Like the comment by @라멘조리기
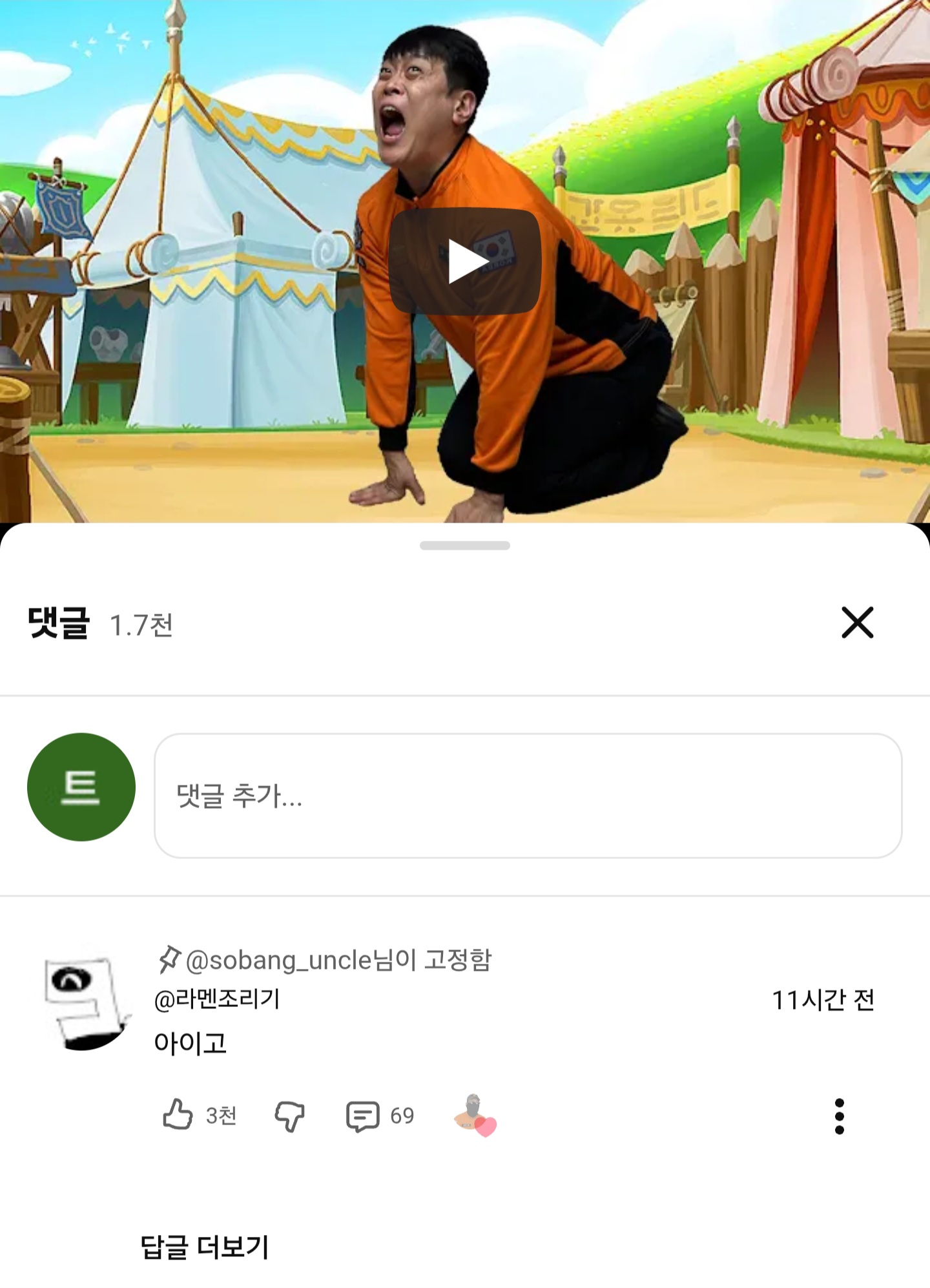The height and width of the screenshot is (1288, 930). click(x=178, y=1114)
